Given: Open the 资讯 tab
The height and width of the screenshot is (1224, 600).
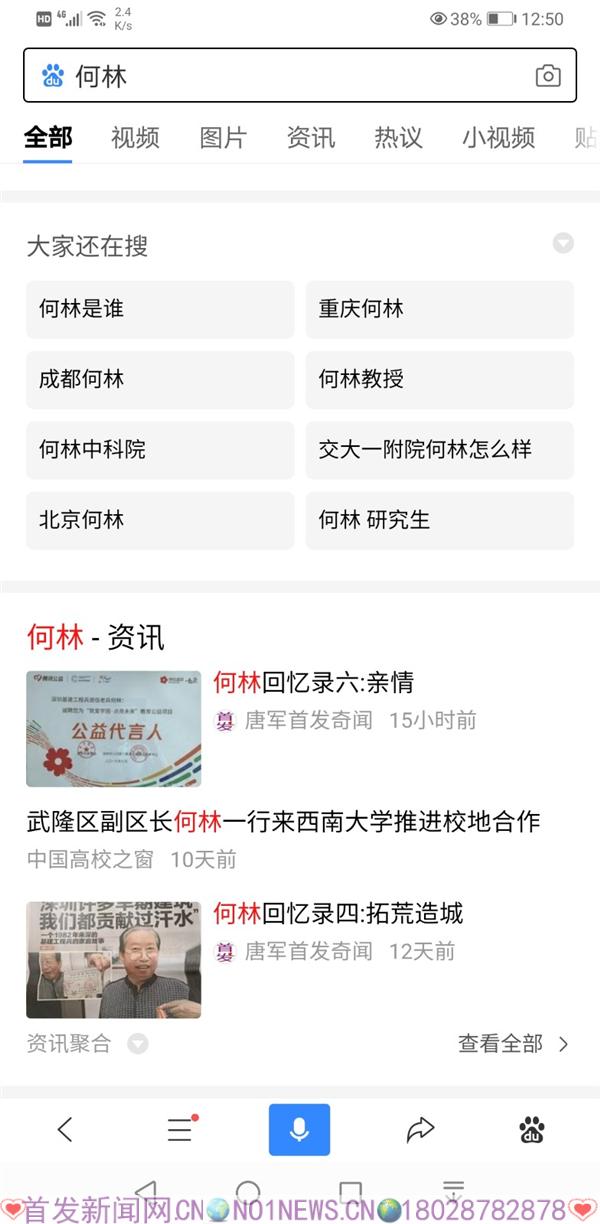Looking at the screenshot, I should (311, 137).
